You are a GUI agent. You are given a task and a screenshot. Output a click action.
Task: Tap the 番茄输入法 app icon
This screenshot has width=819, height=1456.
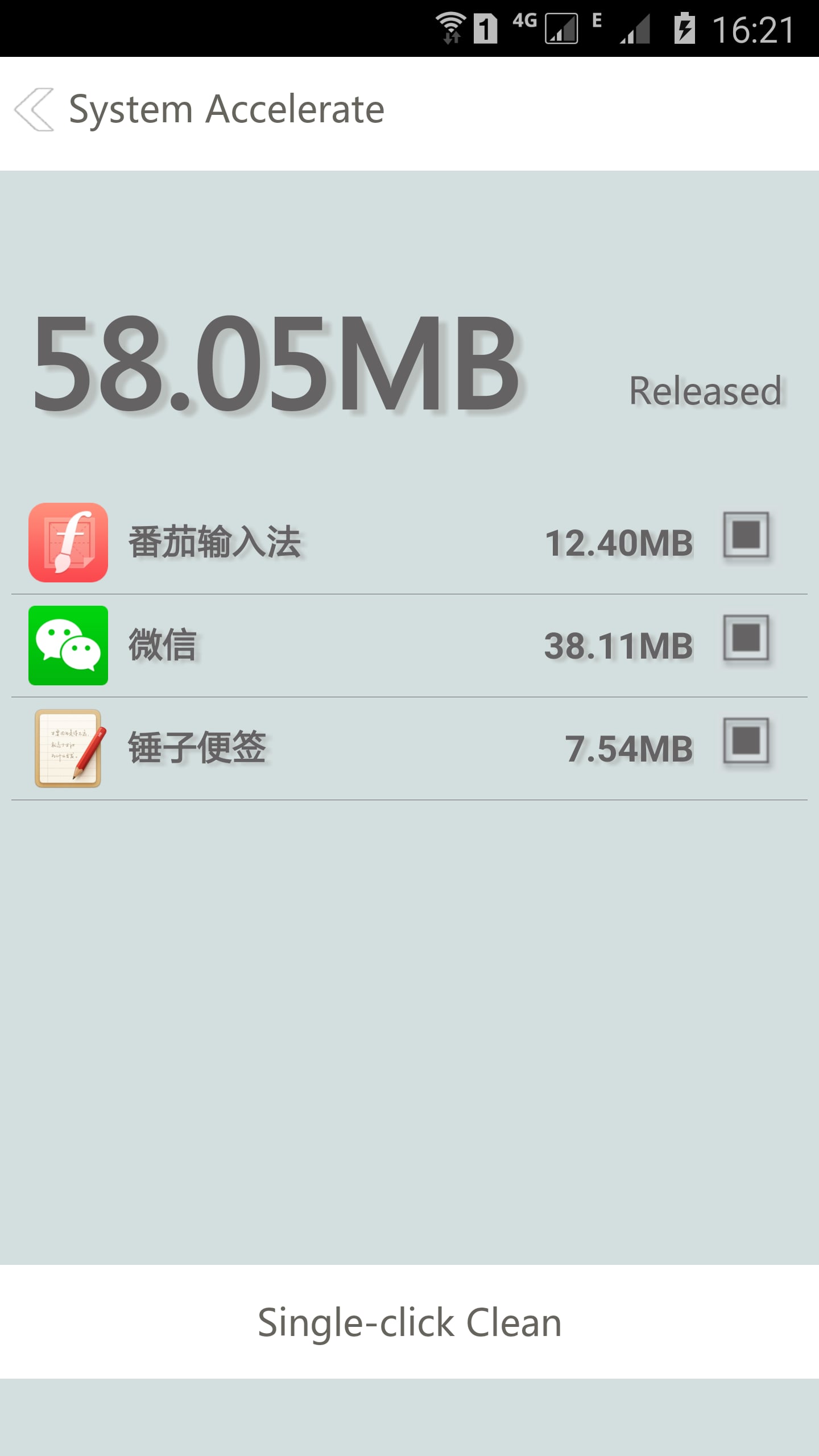pyautogui.click(x=68, y=543)
